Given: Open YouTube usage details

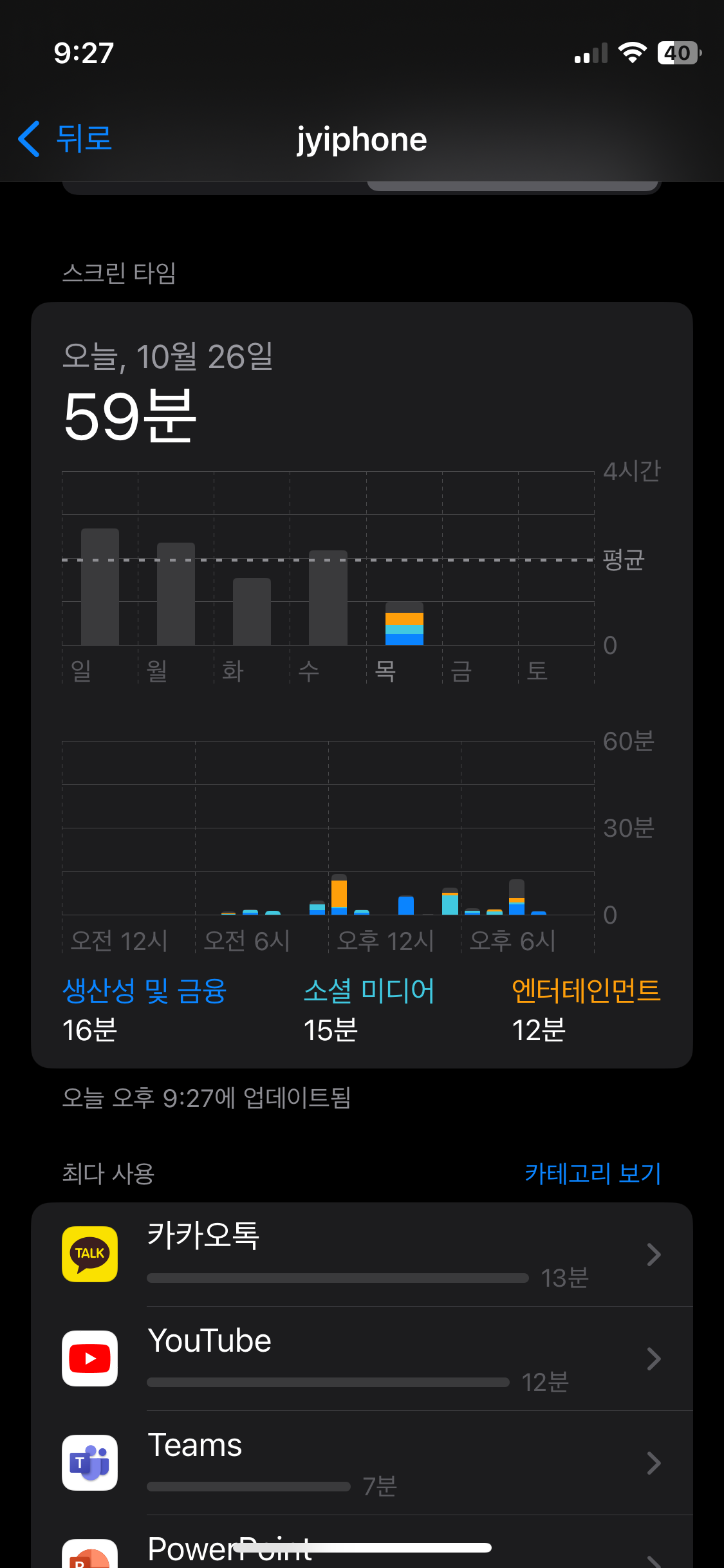Looking at the screenshot, I should [x=362, y=1359].
